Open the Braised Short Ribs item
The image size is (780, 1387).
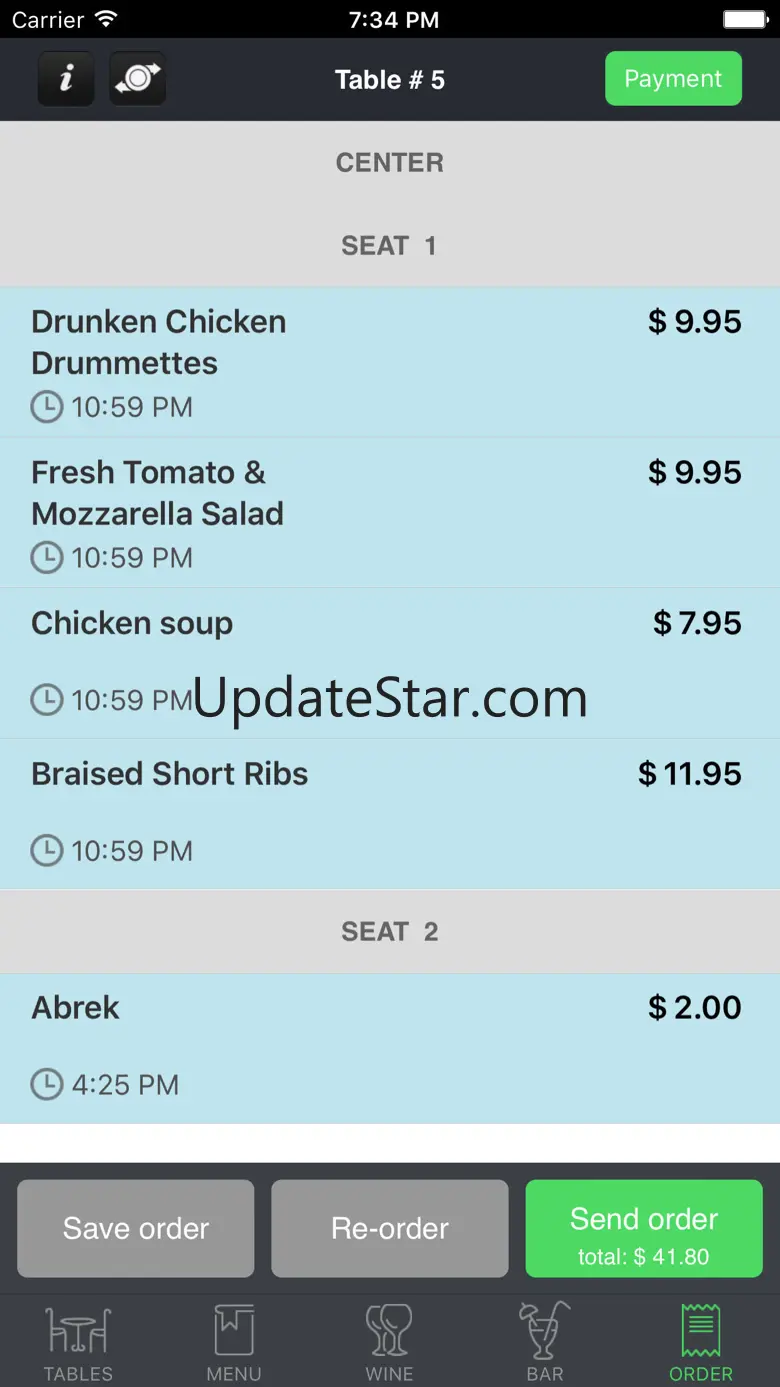pos(390,814)
